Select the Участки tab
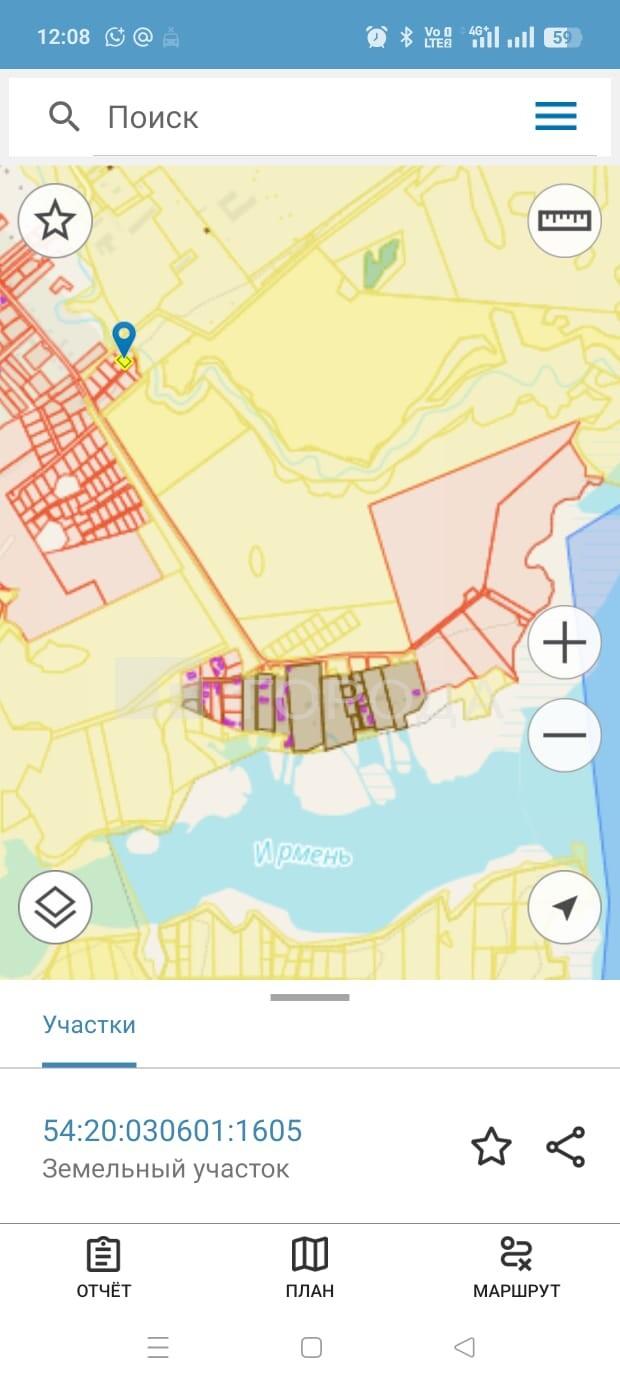The width and height of the screenshot is (620, 1386). (x=89, y=1025)
